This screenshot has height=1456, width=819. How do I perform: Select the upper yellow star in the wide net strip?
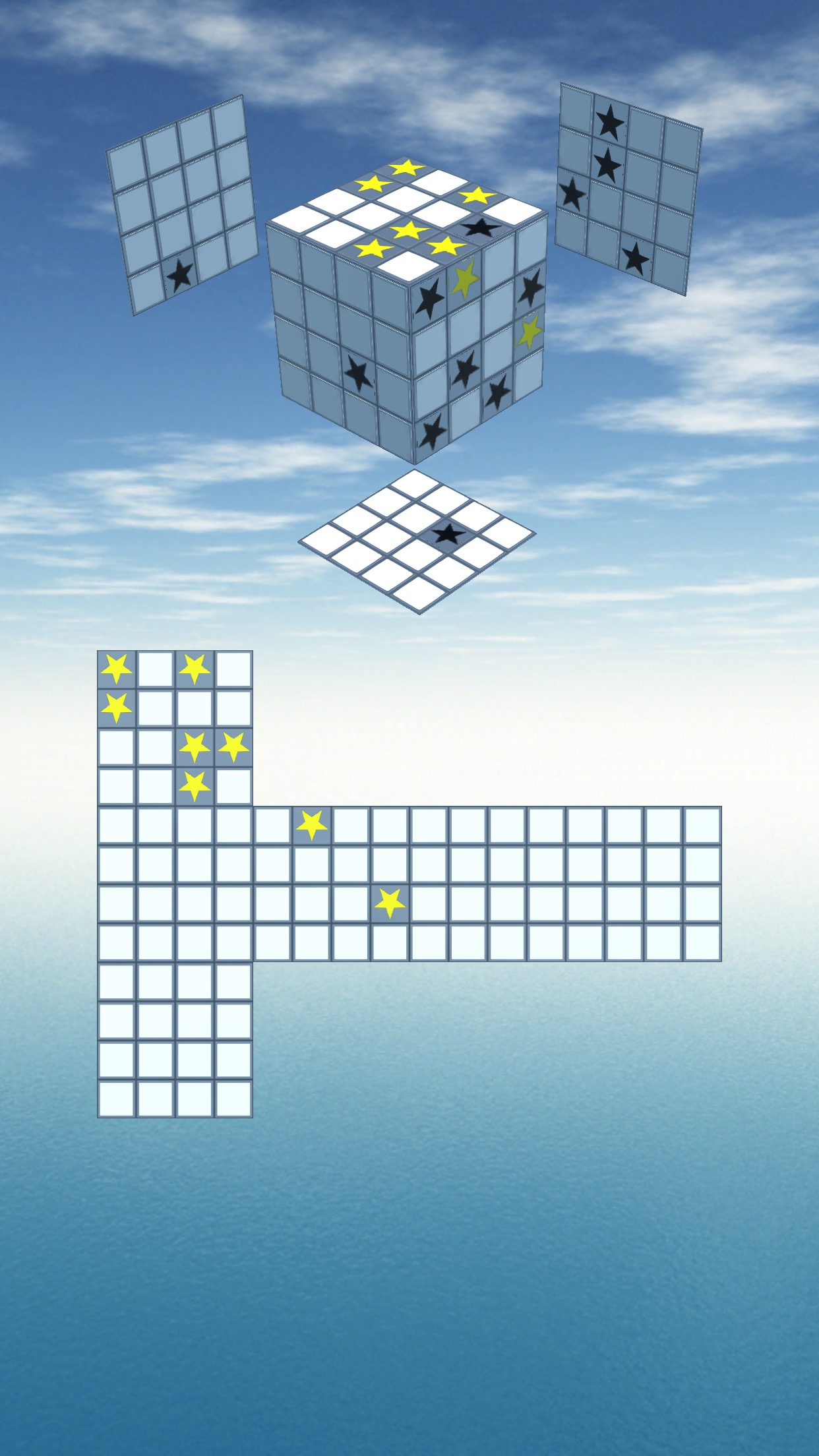[x=311, y=824]
